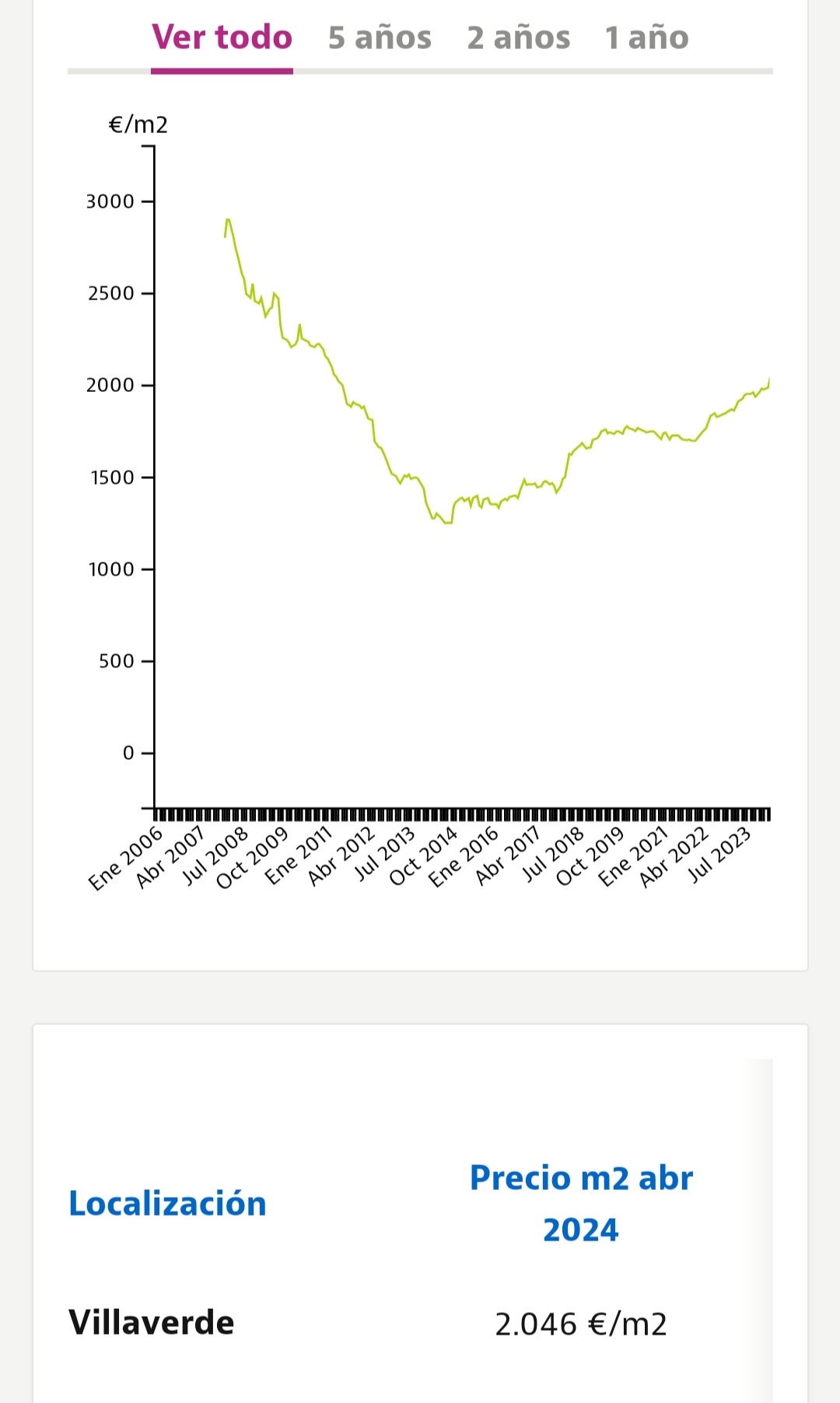This screenshot has height=1403, width=840.
Task: Switch chart to 1 año
Action: point(647,37)
